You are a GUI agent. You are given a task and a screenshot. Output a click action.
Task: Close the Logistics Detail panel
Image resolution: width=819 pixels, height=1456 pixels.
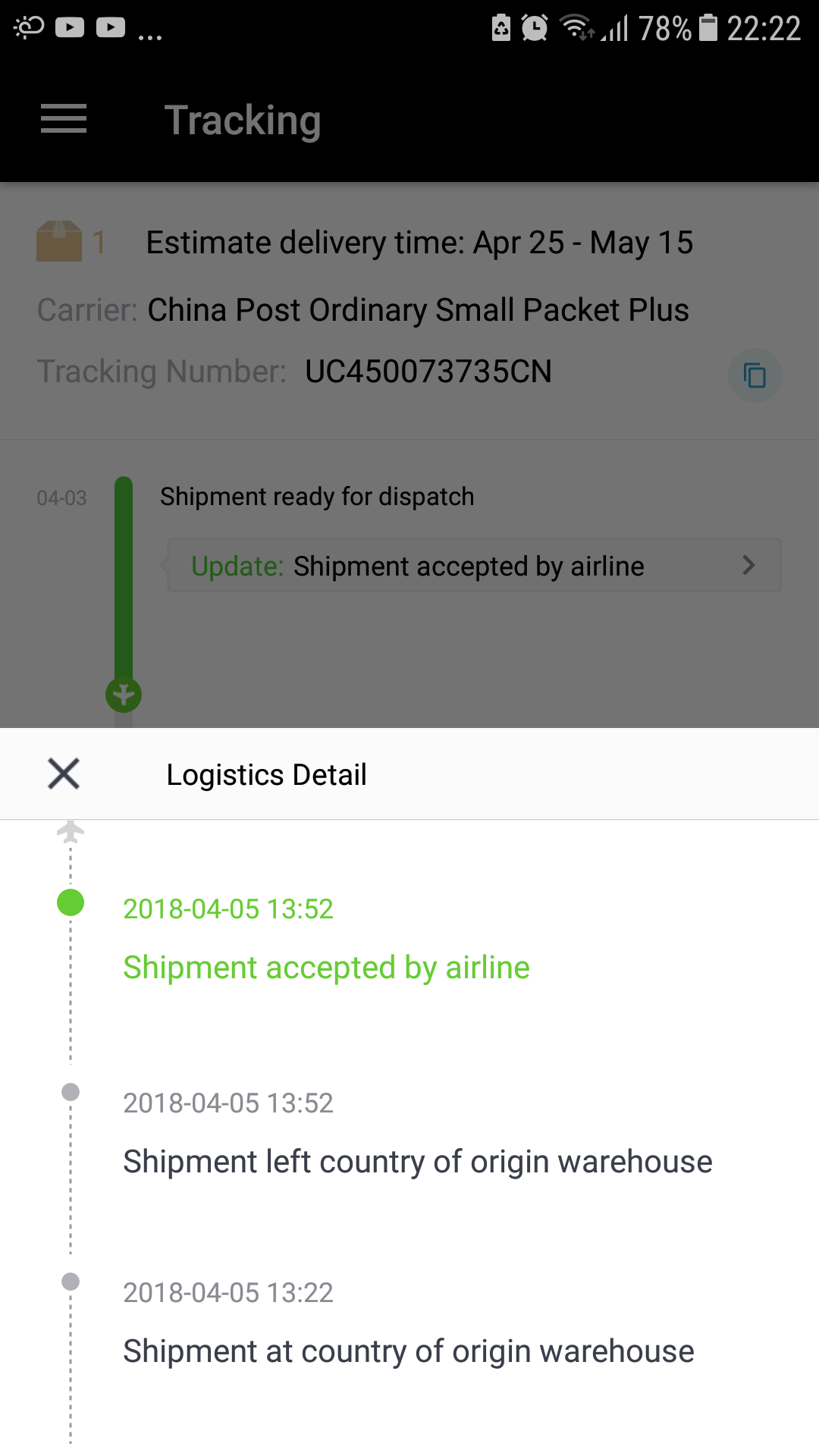coord(64,773)
